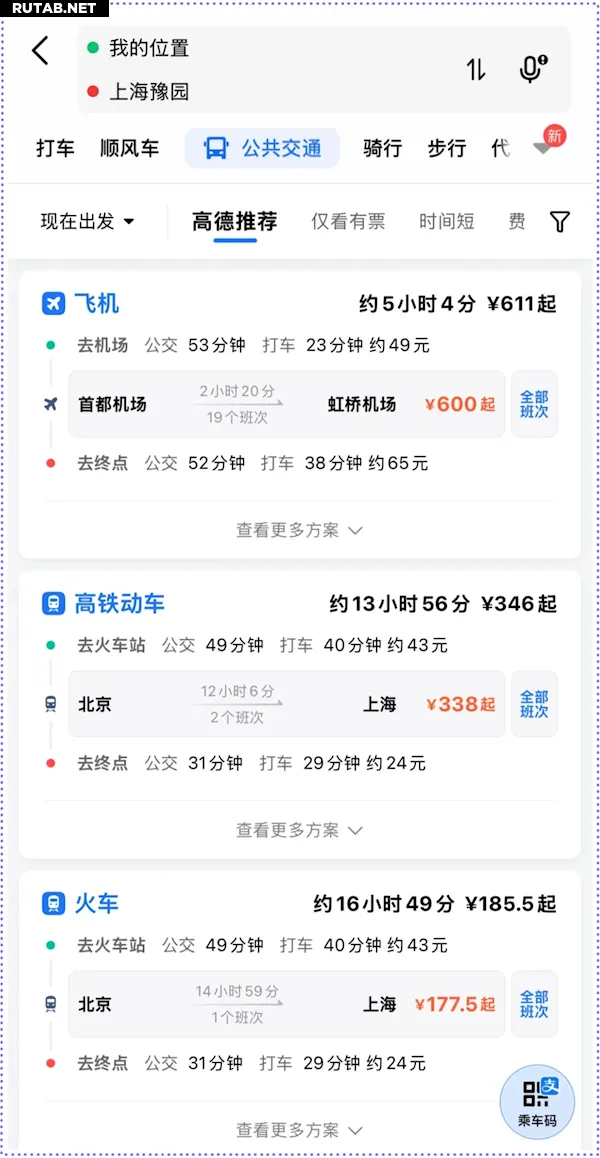Image resolution: width=600 pixels, height=1158 pixels.
Task: Filter by 仅看有票
Action: (348, 221)
